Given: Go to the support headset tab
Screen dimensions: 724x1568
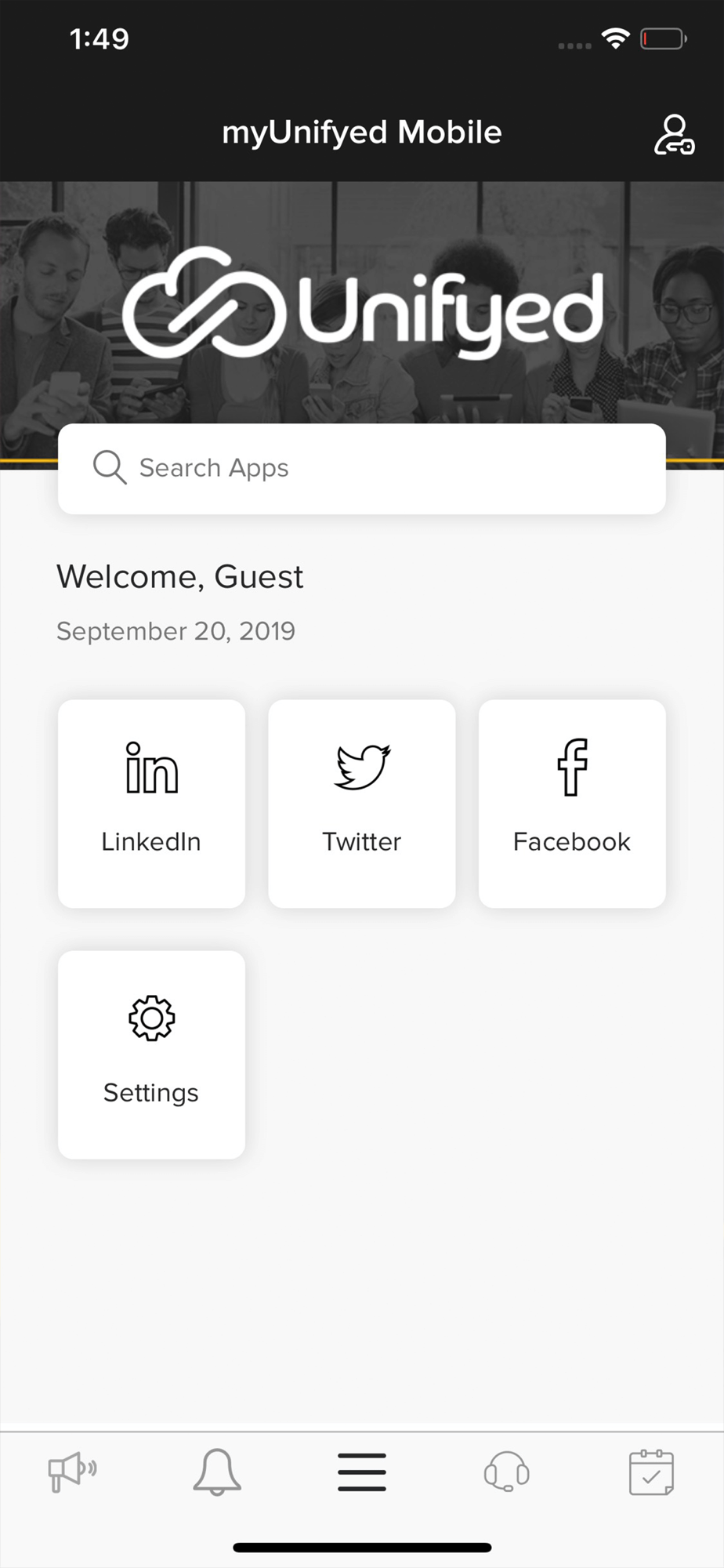Looking at the screenshot, I should pyautogui.click(x=507, y=1472).
